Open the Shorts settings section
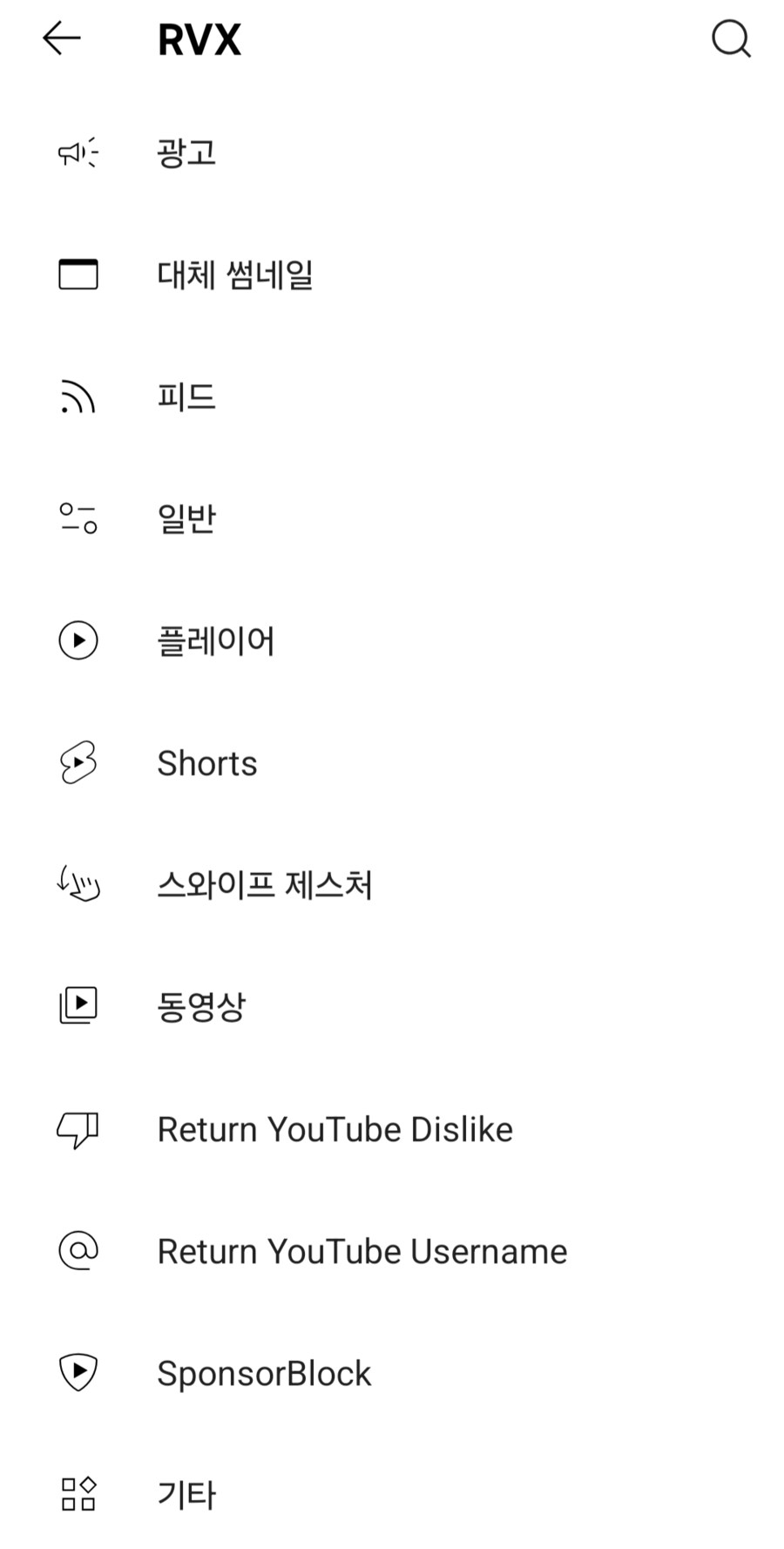Screen dimensions: 784x1549 207,762
